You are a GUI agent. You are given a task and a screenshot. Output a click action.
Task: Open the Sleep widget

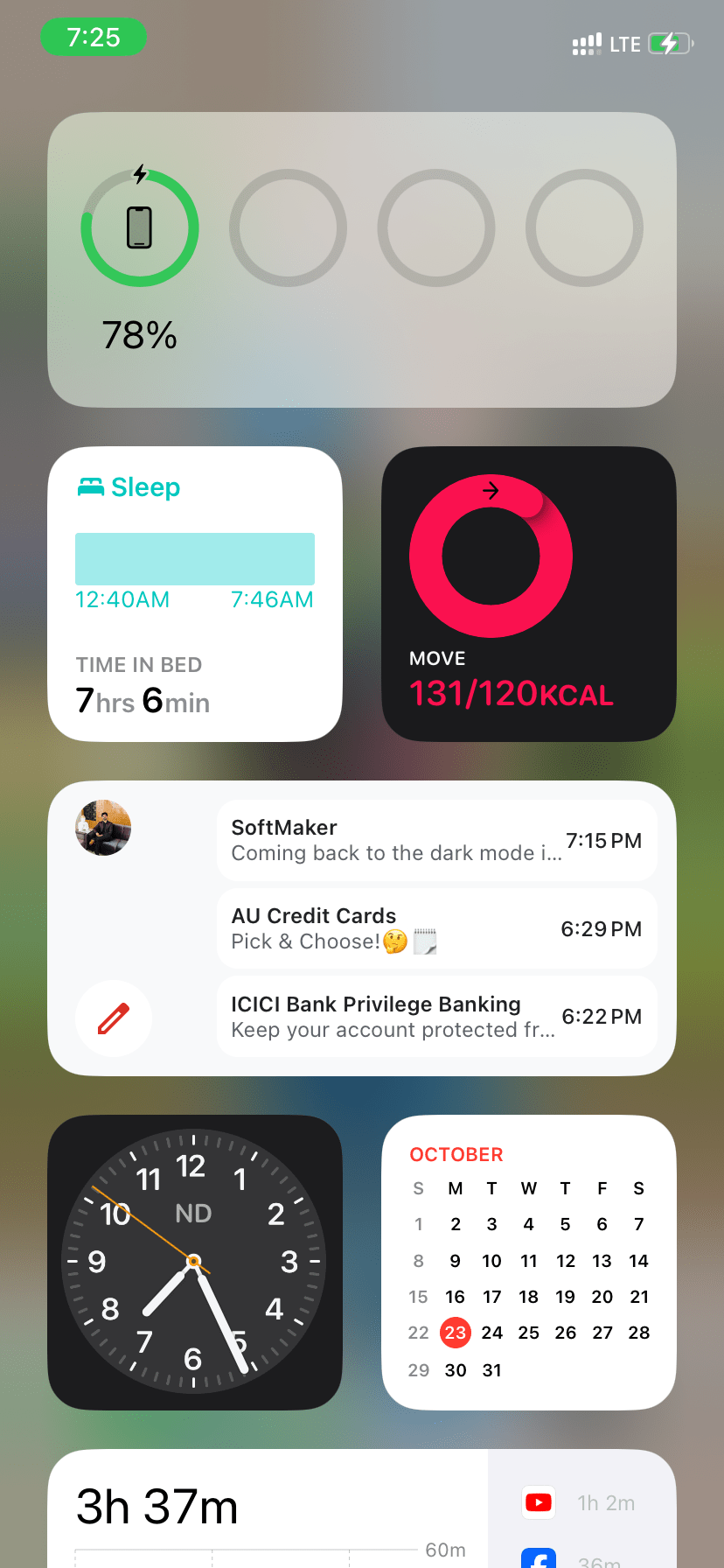coord(194,594)
